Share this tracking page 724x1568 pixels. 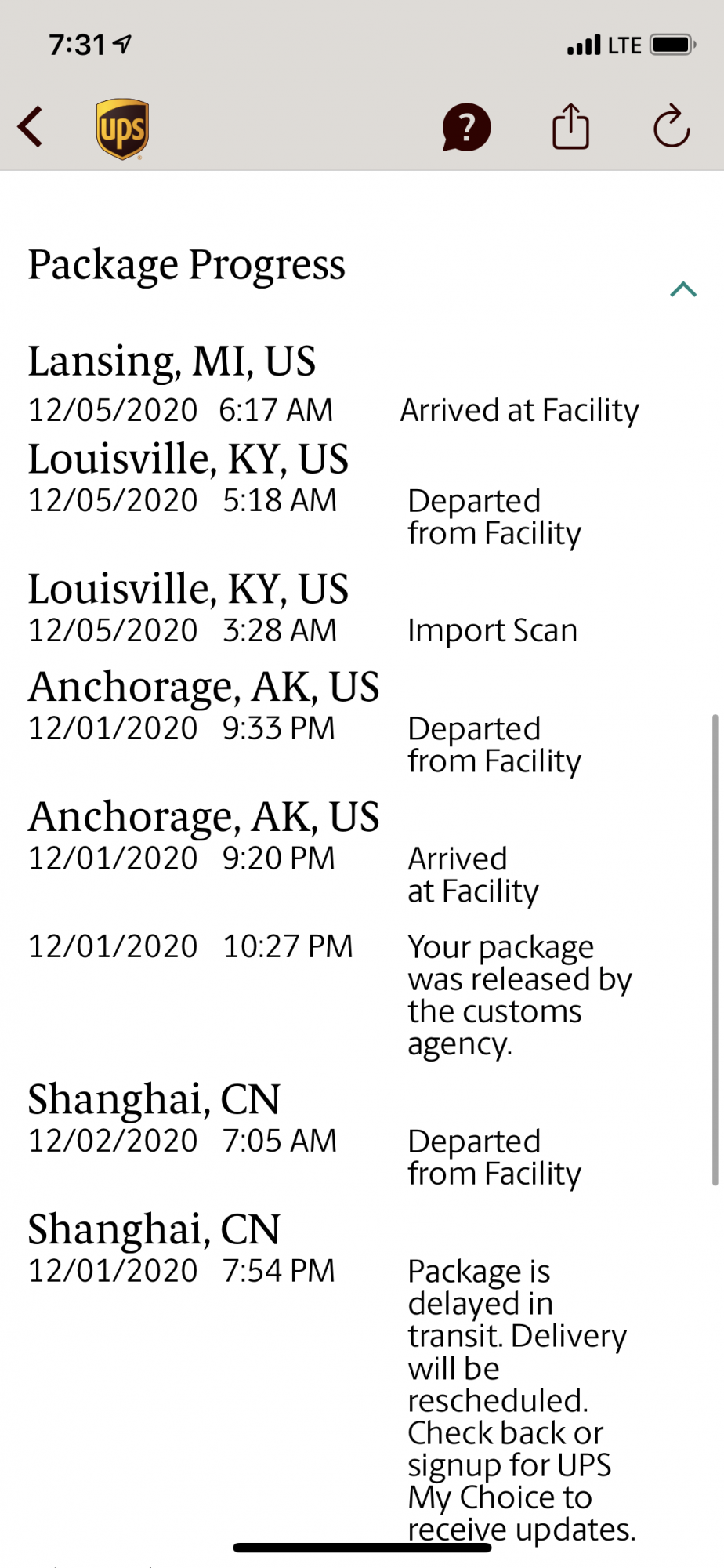click(x=570, y=127)
